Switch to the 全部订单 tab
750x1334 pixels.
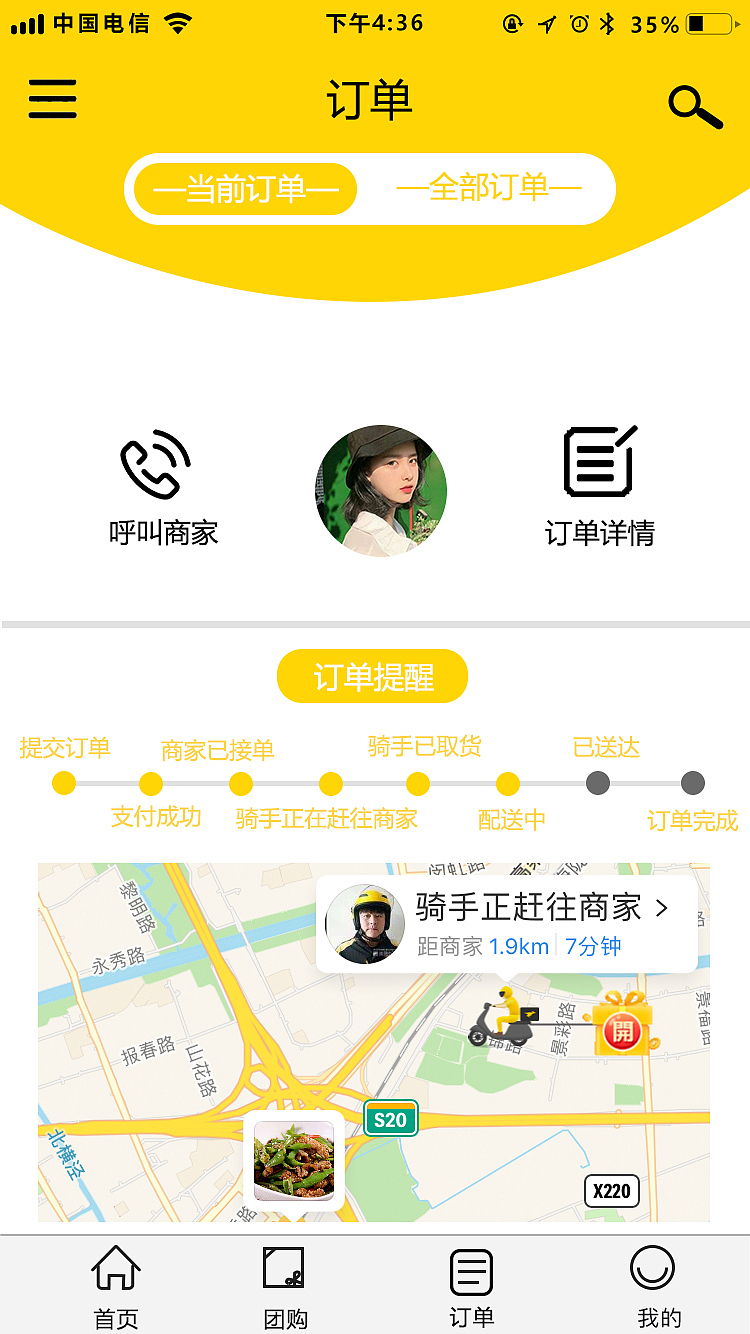pyautogui.click(x=490, y=188)
